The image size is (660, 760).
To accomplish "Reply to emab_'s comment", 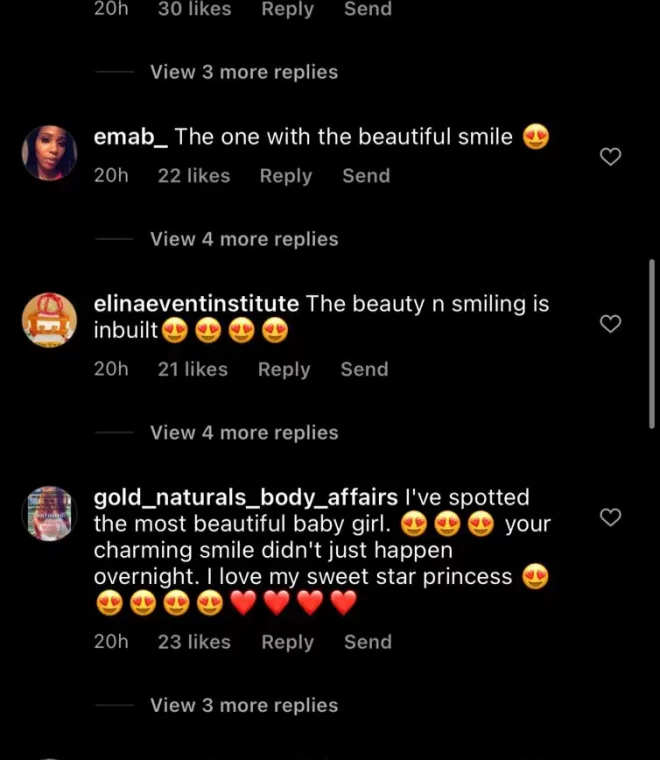I will tap(285, 176).
